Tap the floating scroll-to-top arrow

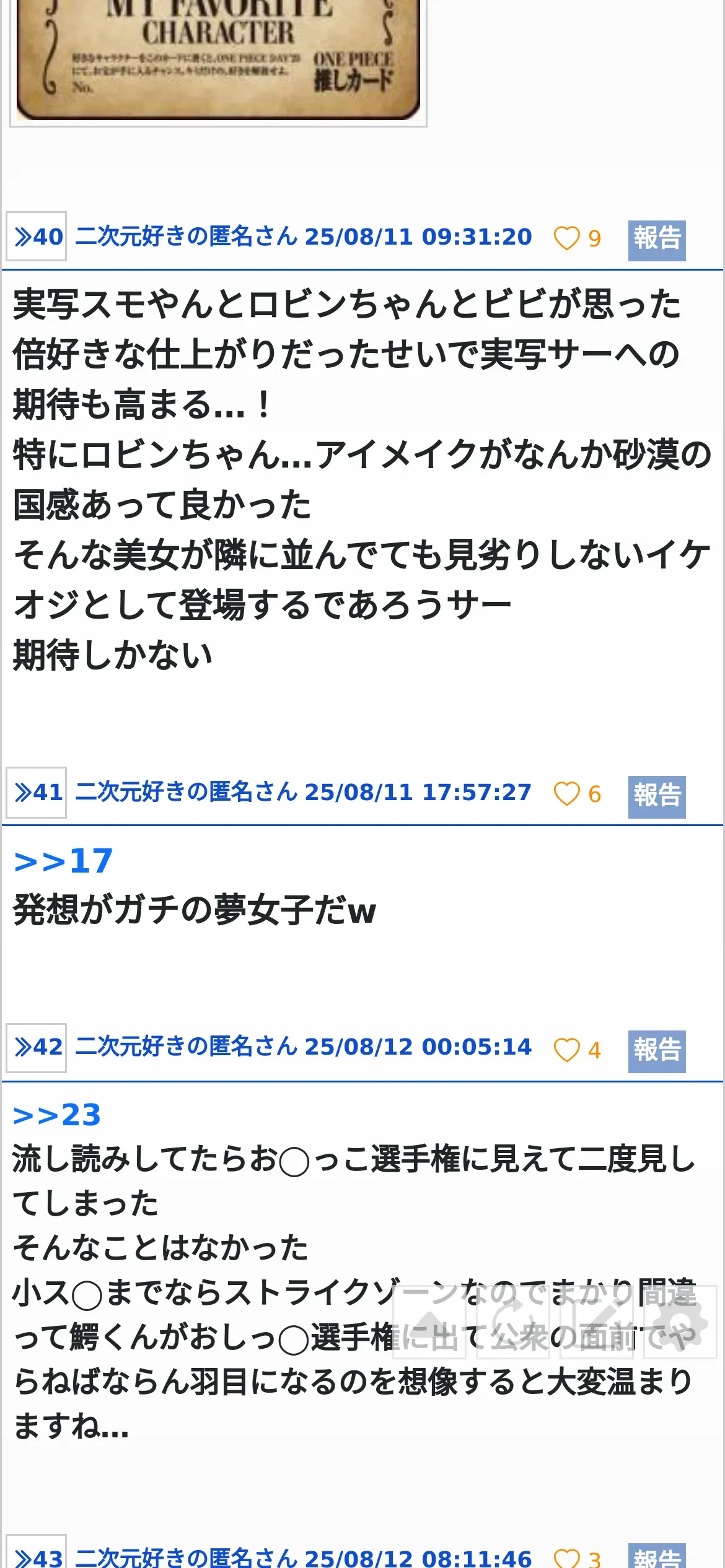click(429, 1322)
